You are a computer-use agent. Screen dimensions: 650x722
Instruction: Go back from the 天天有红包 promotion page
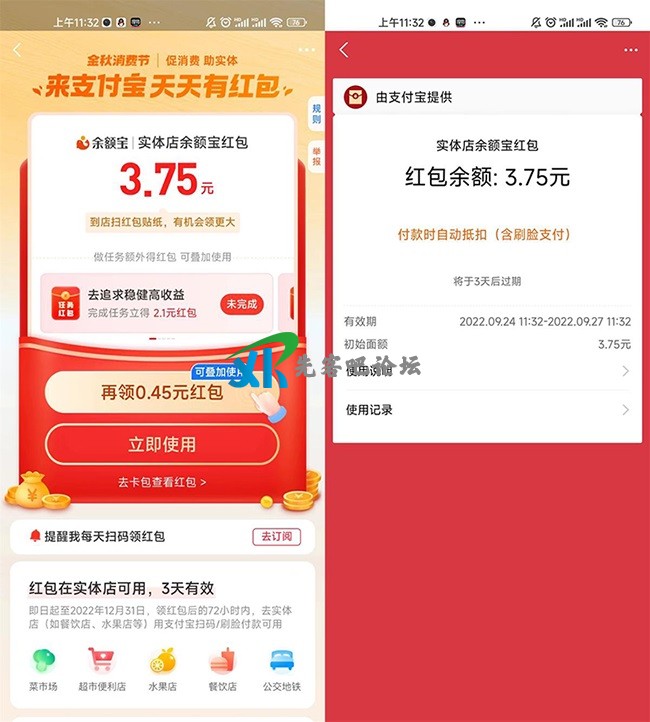coord(17,49)
